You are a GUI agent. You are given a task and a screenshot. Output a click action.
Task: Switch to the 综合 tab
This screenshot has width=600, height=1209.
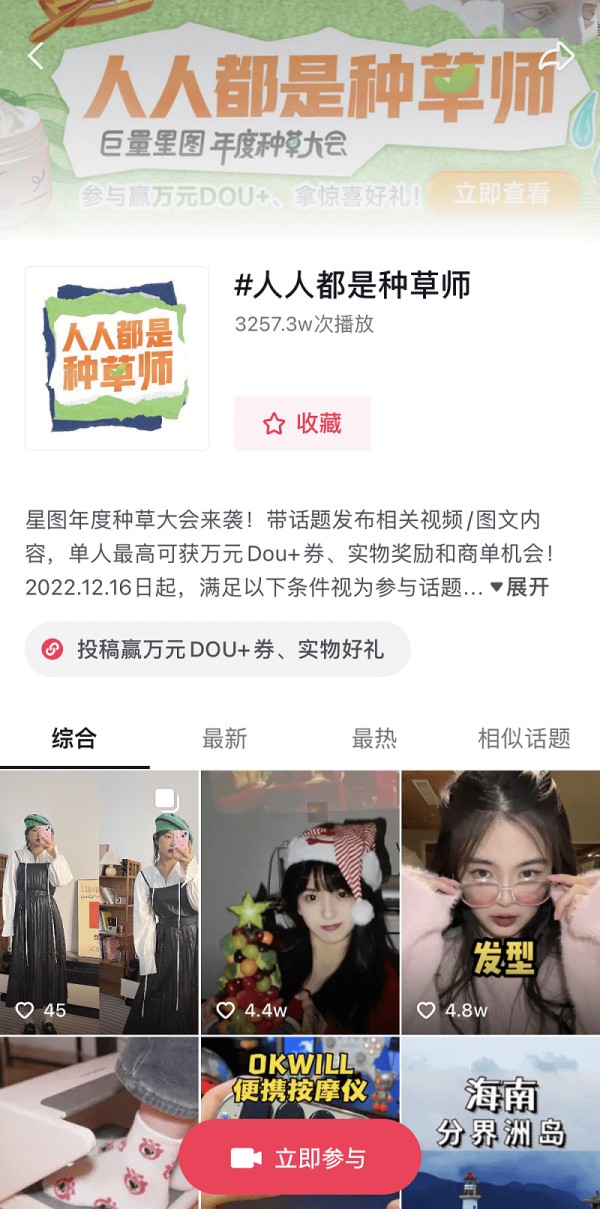(74, 739)
